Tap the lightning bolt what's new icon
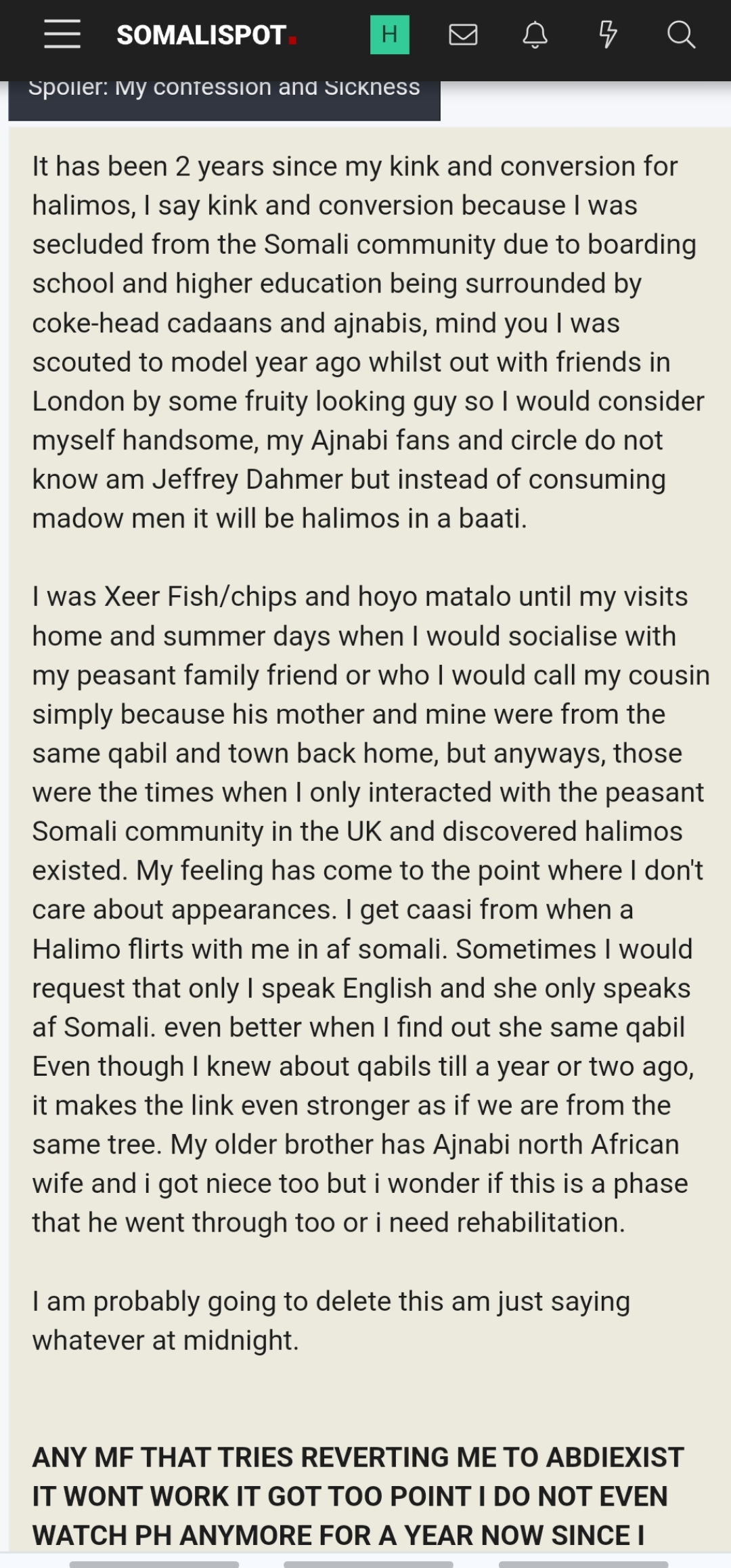Screen dimensions: 731x1568 point(608,34)
